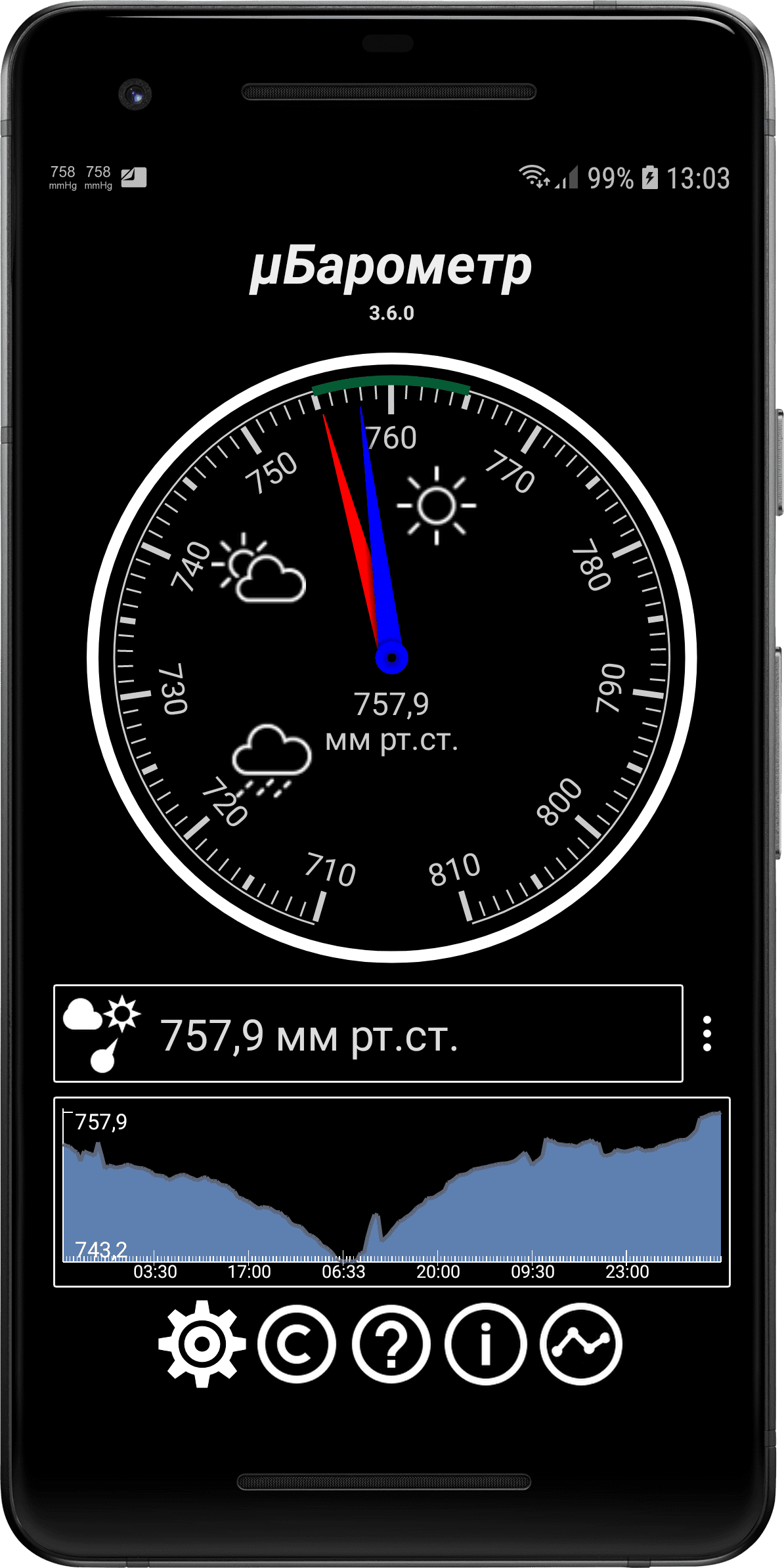Open the help question mark icon

pyautogui.click(x=391, y=1344)
